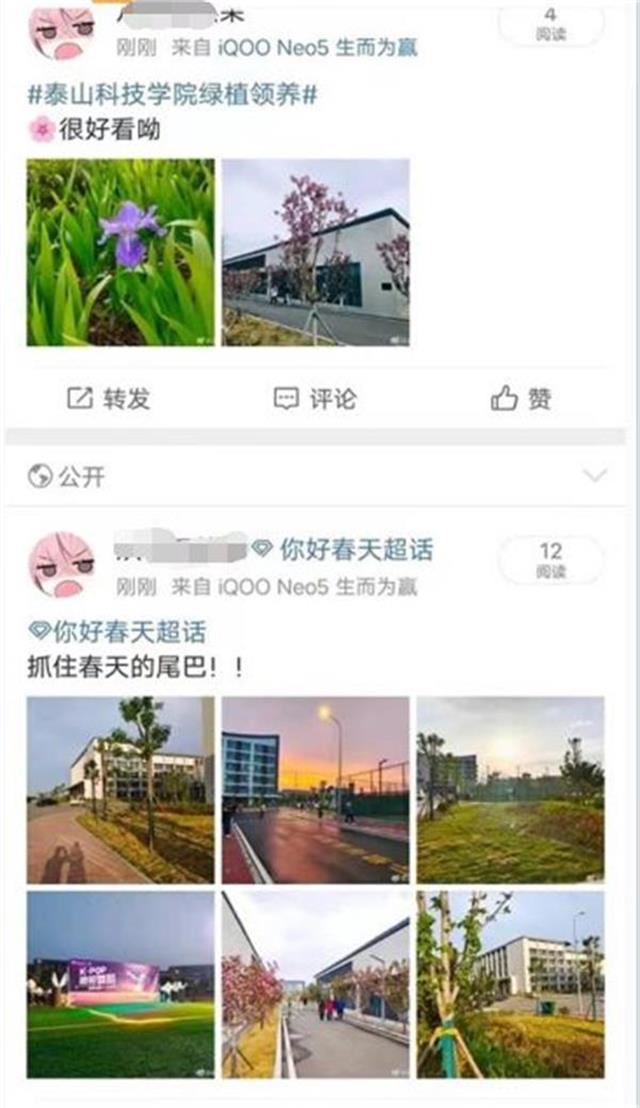Open the K-POP stage on field photo
Viewport: 640px width, 1108px height.
120,984
